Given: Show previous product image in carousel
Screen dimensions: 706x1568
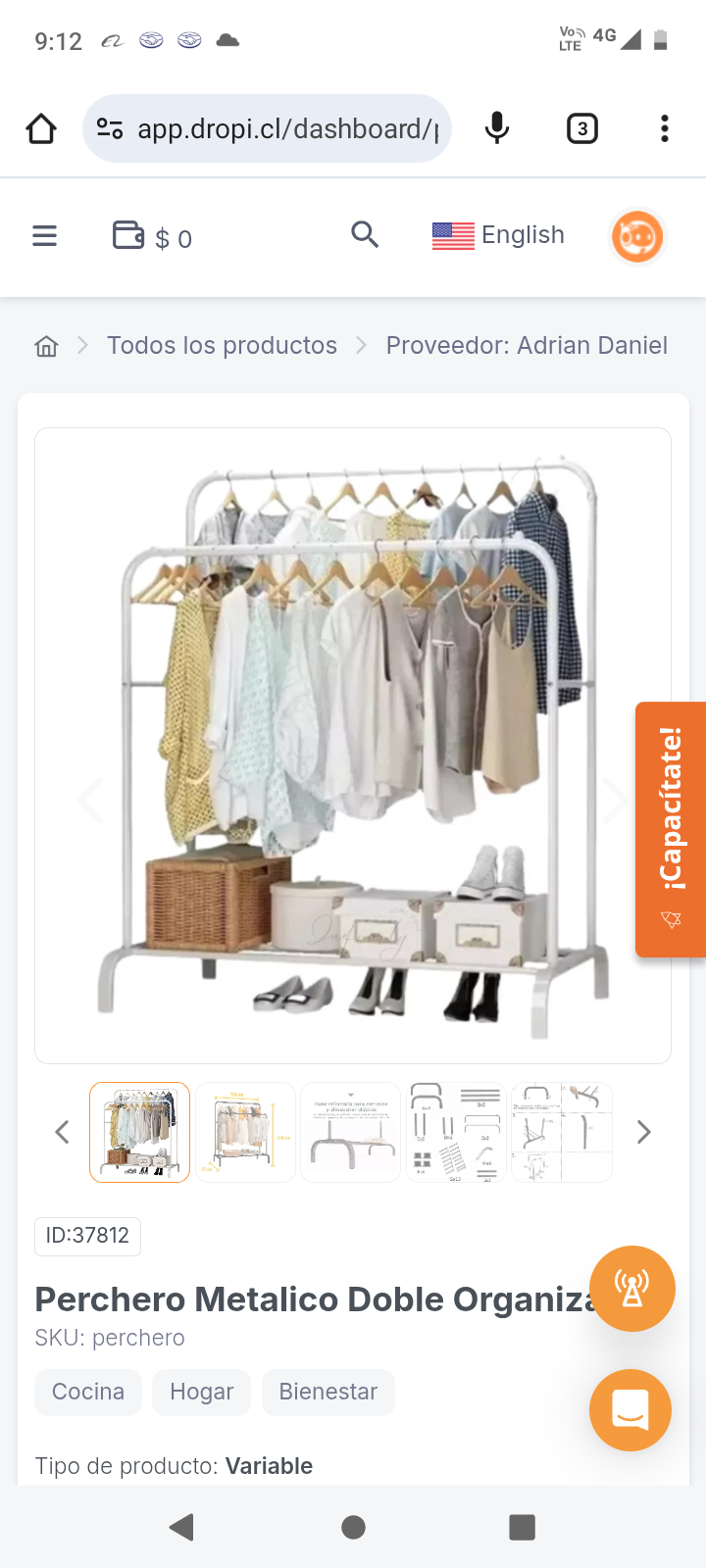Looking at the screenshot, I should pos(90,801).
